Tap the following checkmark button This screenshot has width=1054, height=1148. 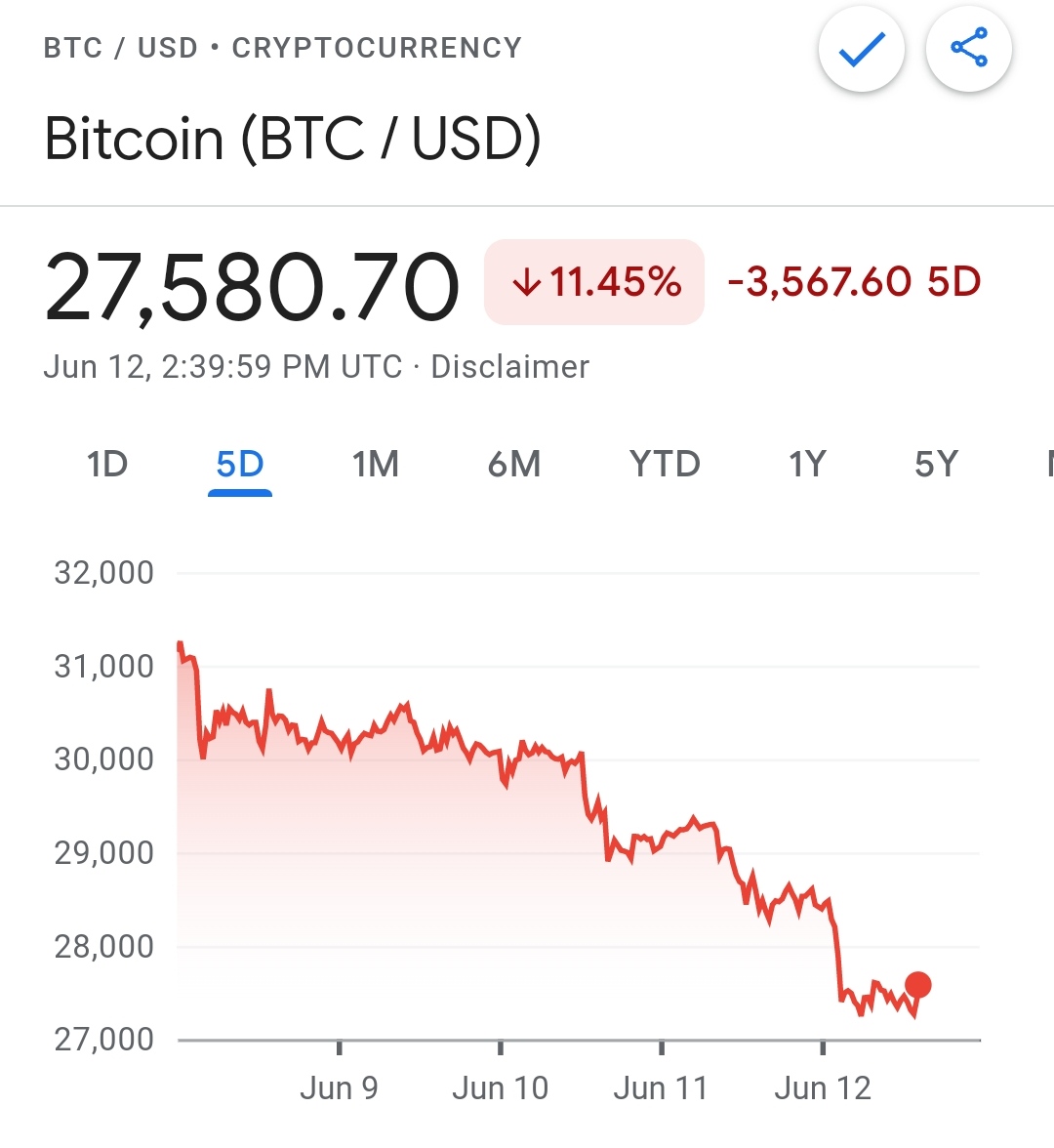point(862,49)
